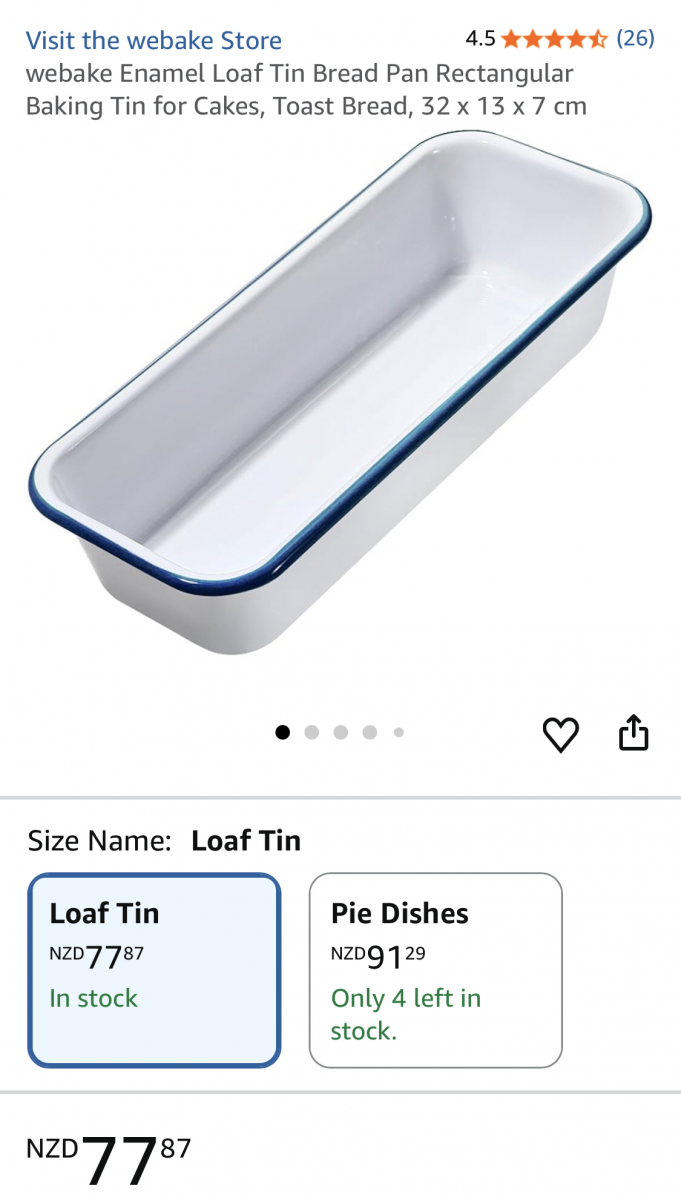Select the Loaf Tin size option

pyautogui.click(x=154, y=970)
